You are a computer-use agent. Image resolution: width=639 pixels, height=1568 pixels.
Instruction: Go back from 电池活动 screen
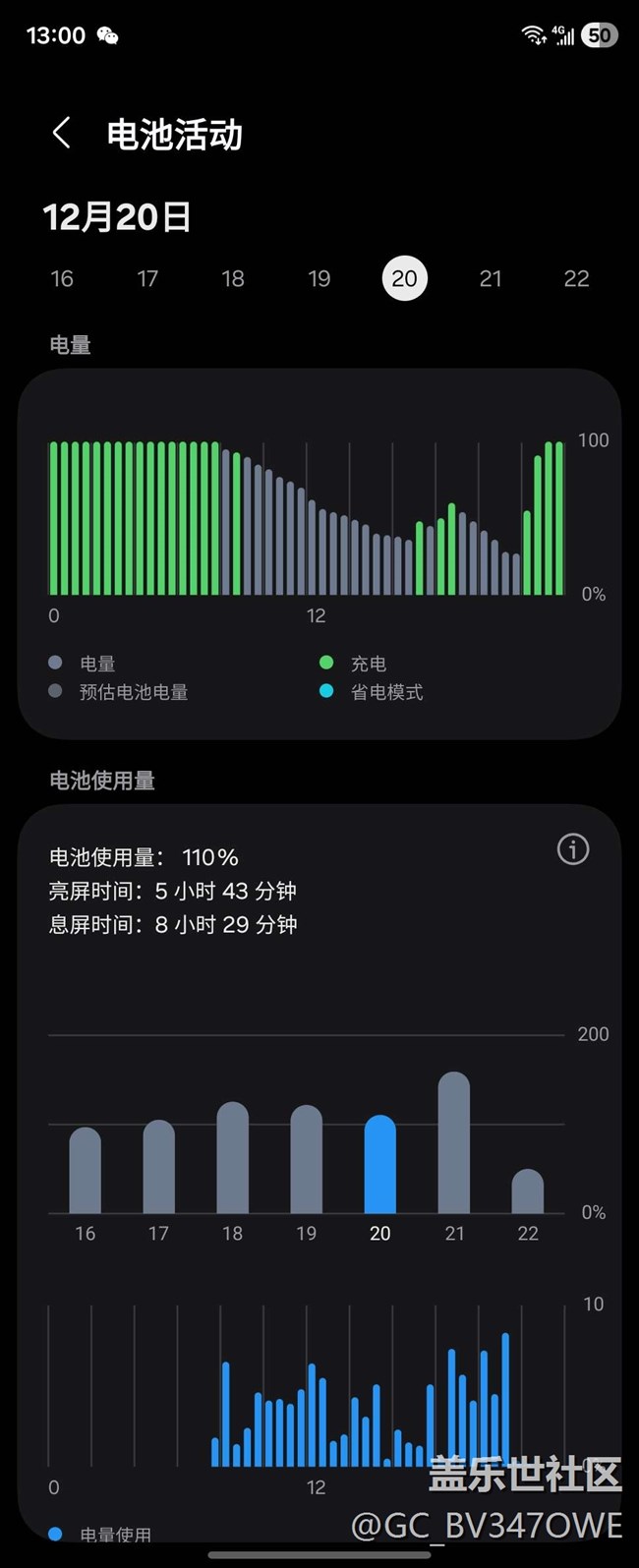pos(62,134)
